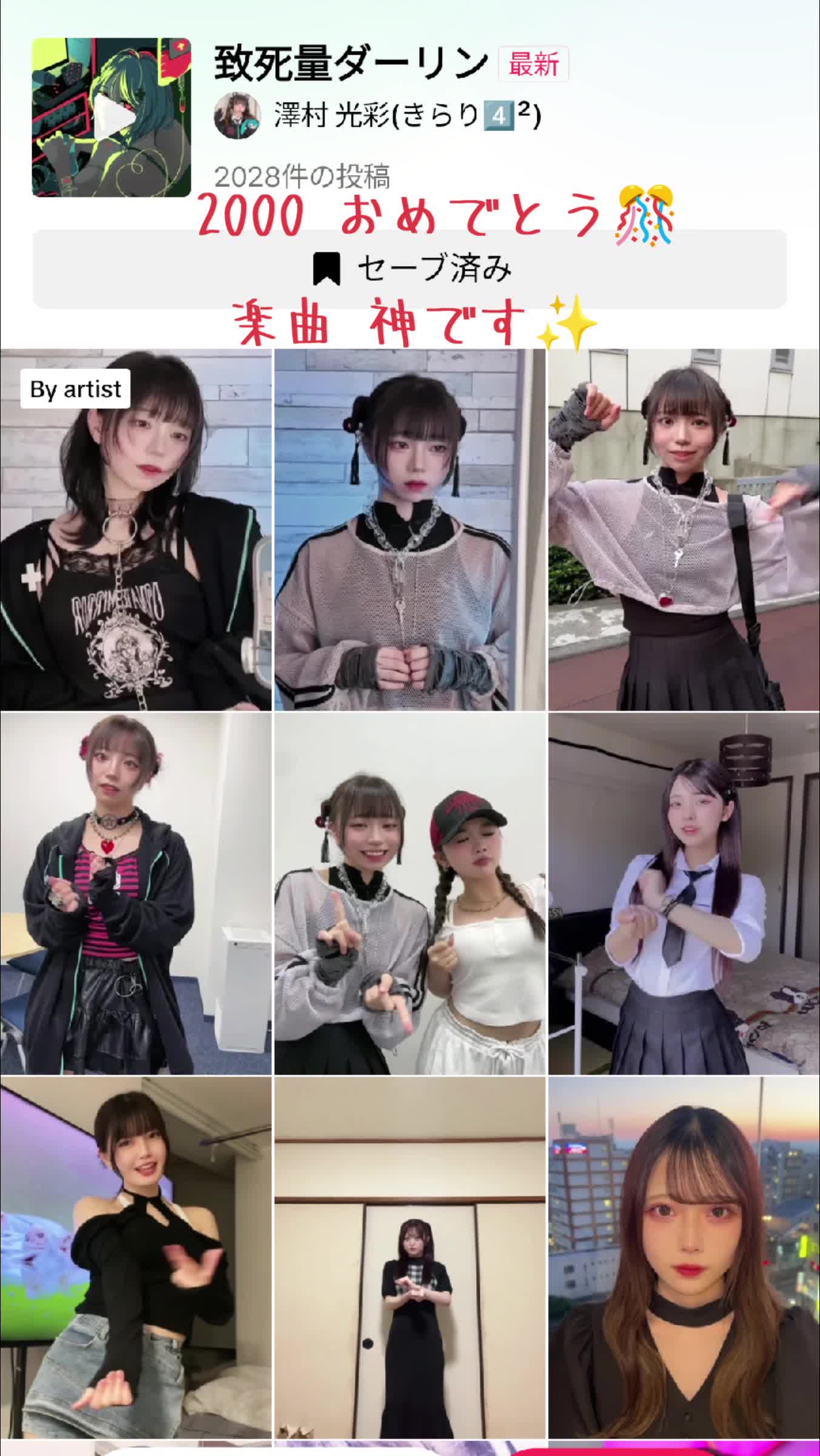
Task: Open the video with clasped fists and key necklace
Action: 410,529
